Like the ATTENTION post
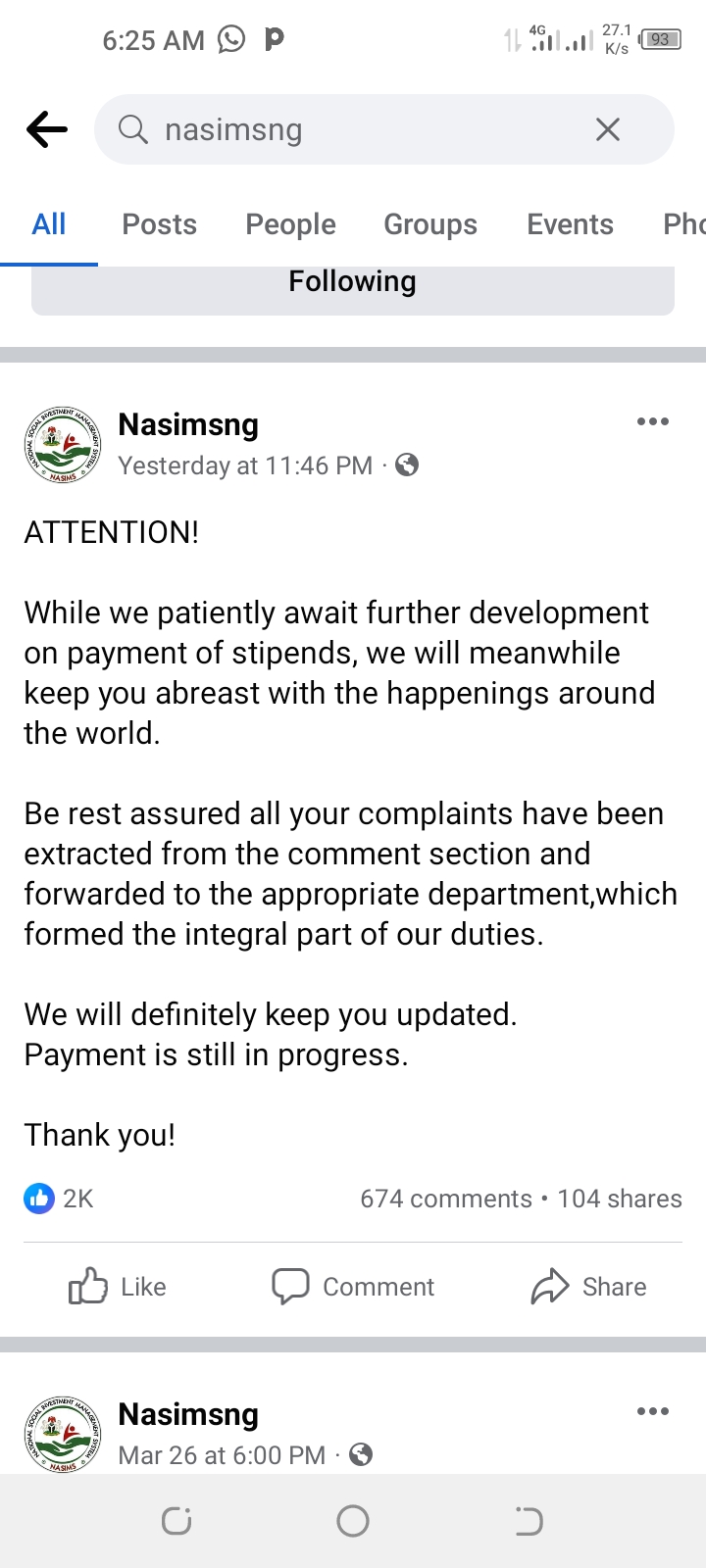 118,1286
